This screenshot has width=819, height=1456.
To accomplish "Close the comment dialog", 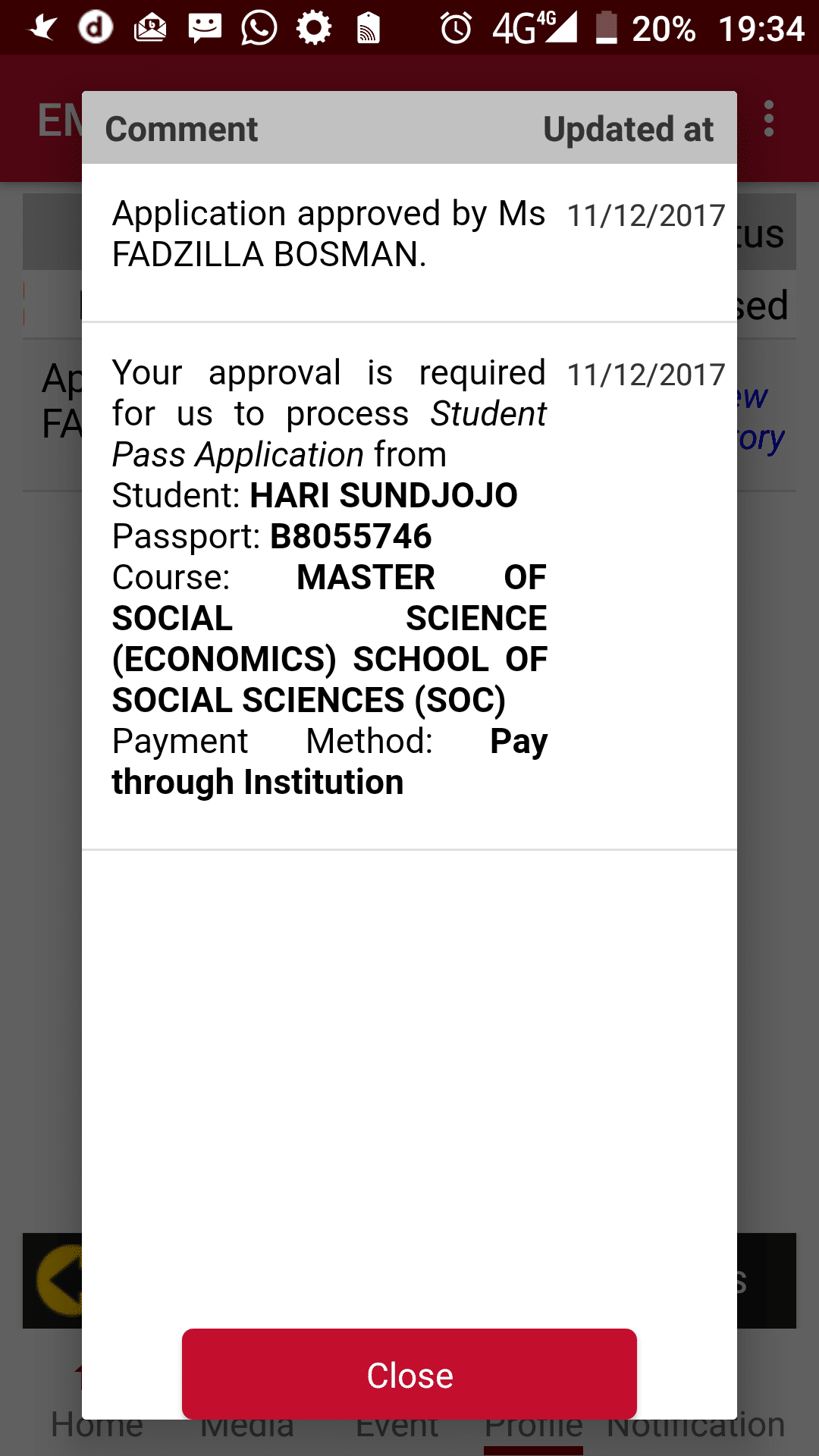I will (409, 1375).
